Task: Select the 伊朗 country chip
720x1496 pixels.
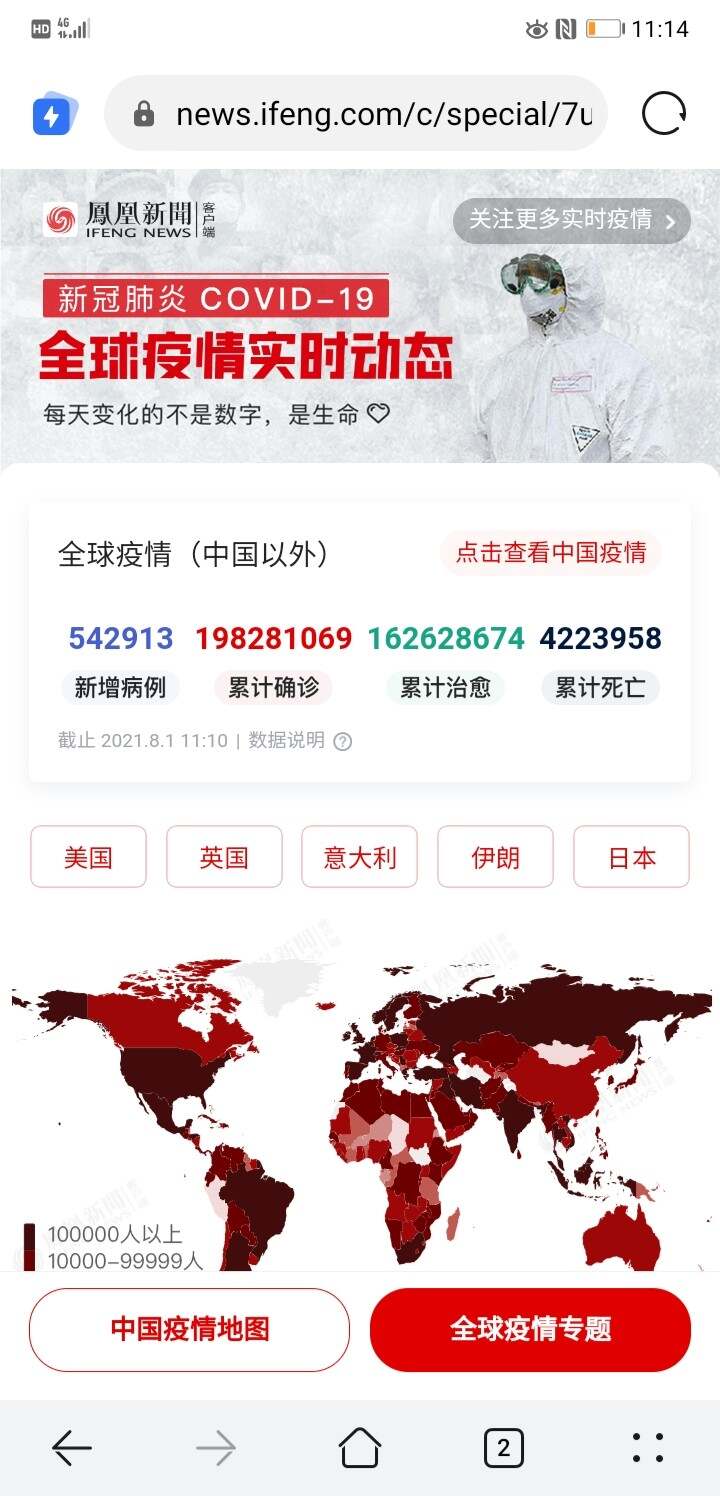Action: (495, 857)
